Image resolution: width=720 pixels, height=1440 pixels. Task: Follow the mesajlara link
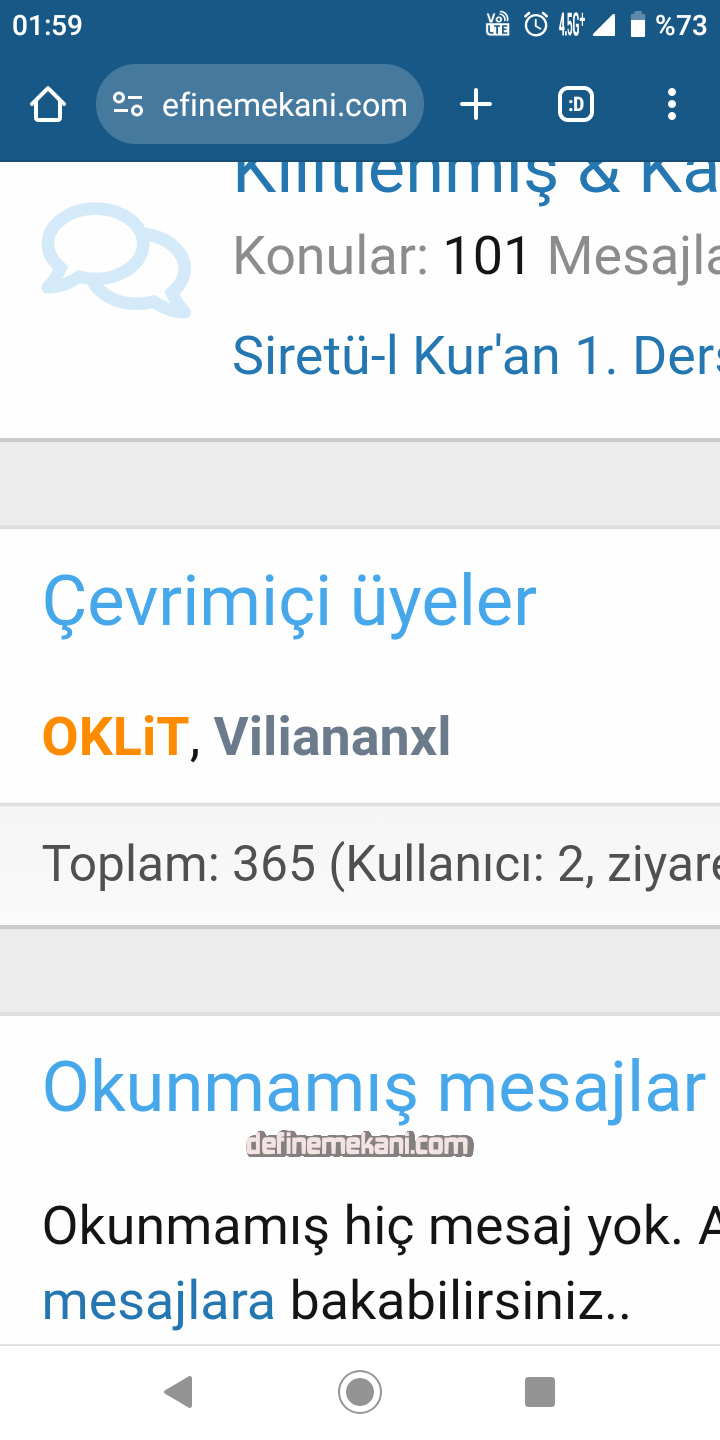coord(158,1300)
